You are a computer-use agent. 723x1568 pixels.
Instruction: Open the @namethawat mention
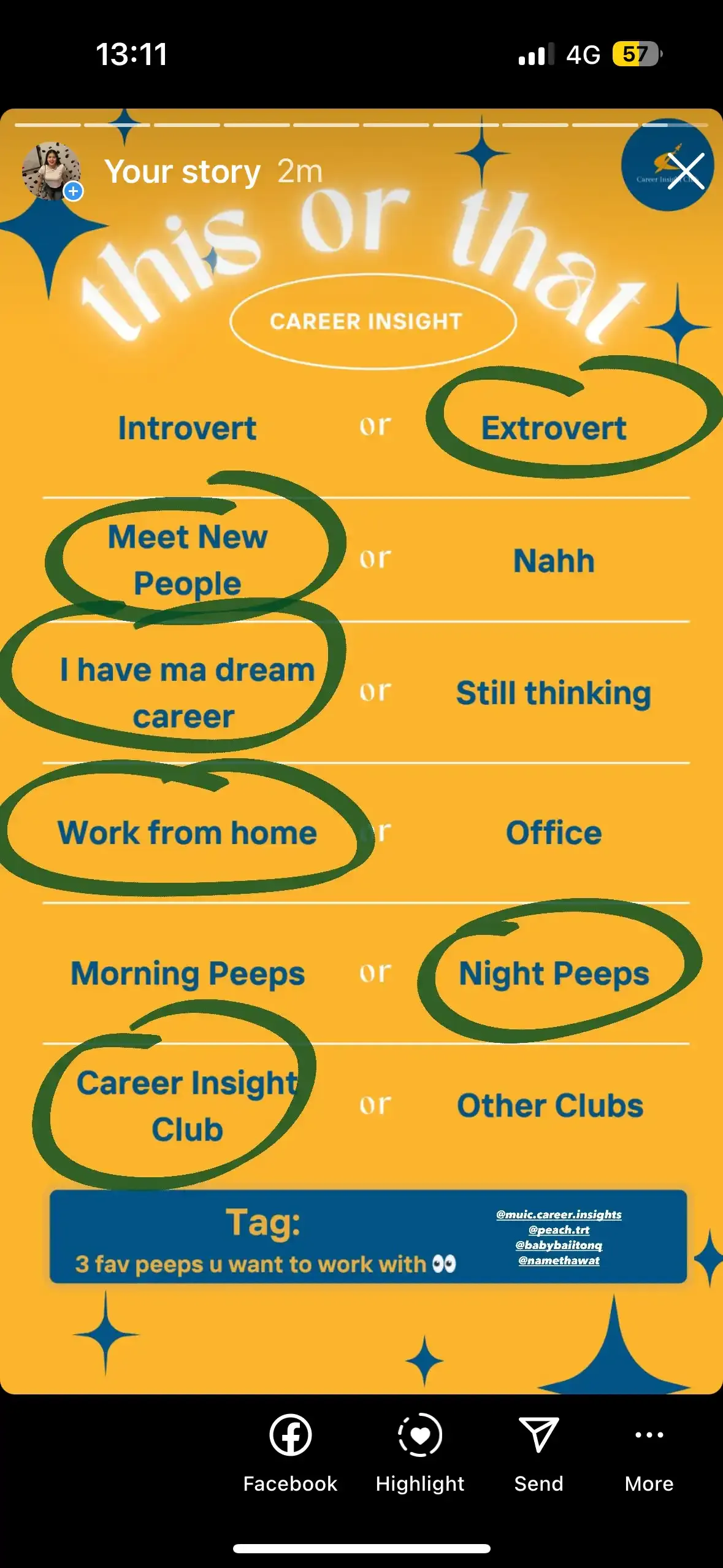point(559,1260)
